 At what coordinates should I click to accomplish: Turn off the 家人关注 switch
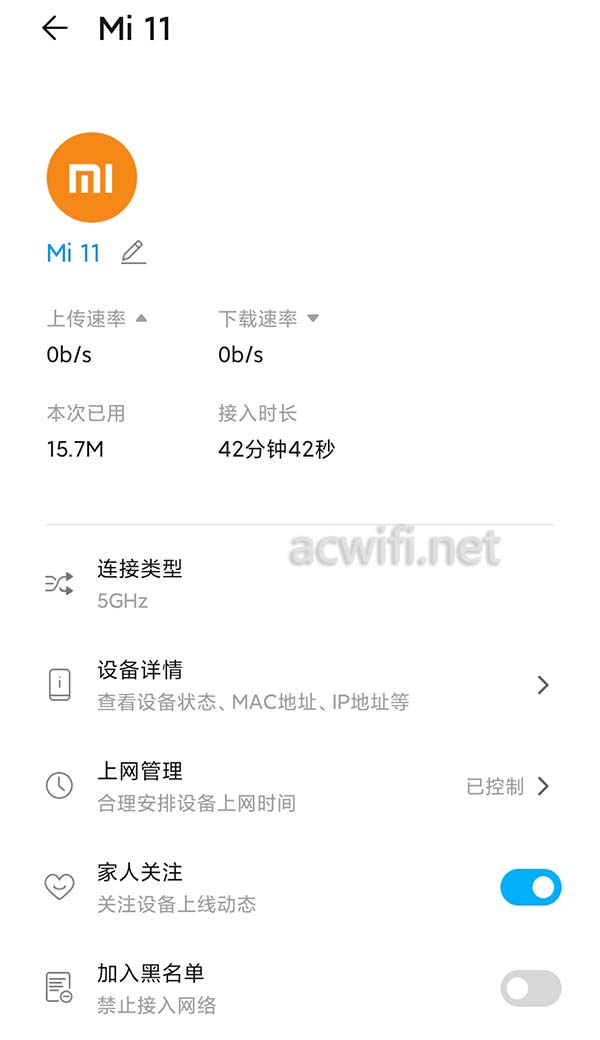[x=530, y=887]
